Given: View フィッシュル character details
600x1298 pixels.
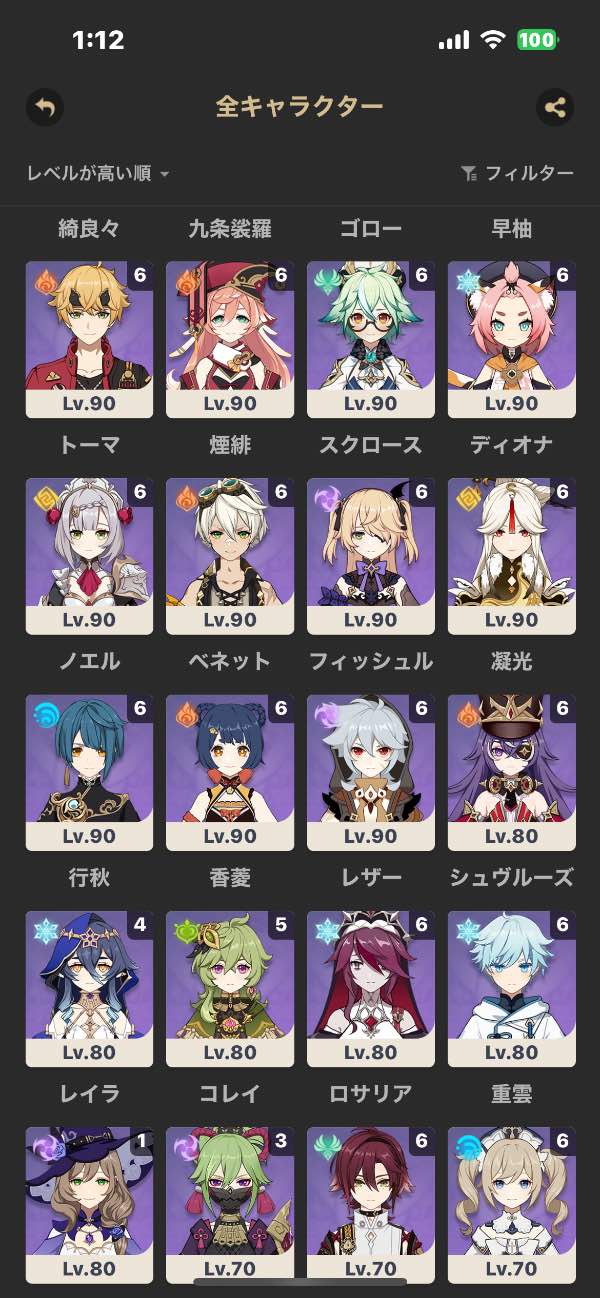Looking at the screenshot, I should click(x=371, y=555).
